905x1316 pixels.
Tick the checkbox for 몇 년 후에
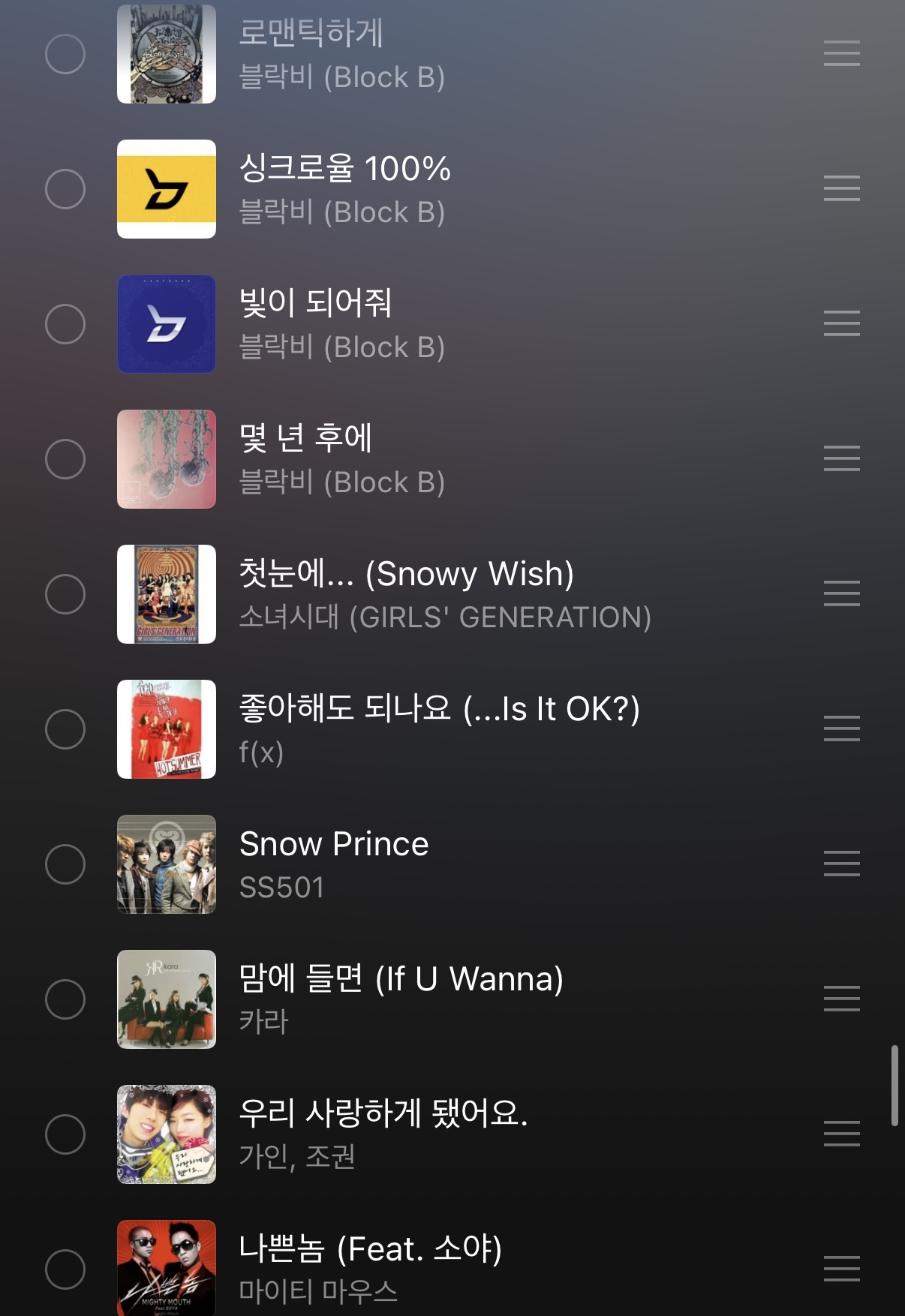click(65, 459)
